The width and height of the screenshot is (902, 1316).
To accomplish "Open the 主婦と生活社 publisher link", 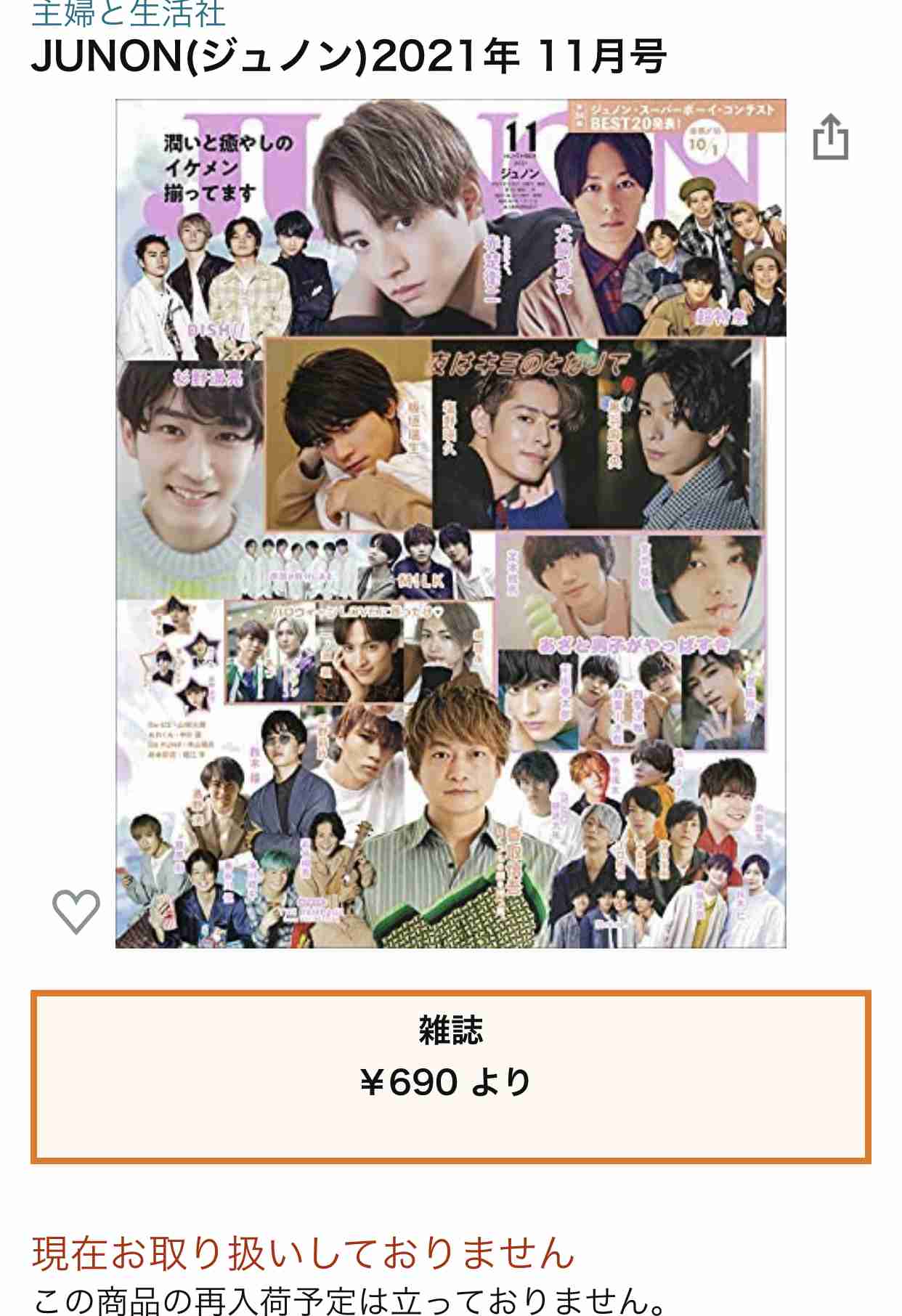I will (129, 12).
